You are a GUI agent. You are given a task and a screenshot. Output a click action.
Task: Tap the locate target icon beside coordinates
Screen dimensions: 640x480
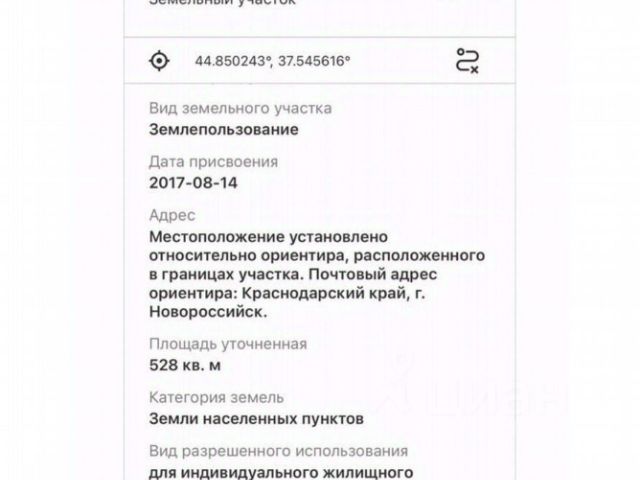159,61
